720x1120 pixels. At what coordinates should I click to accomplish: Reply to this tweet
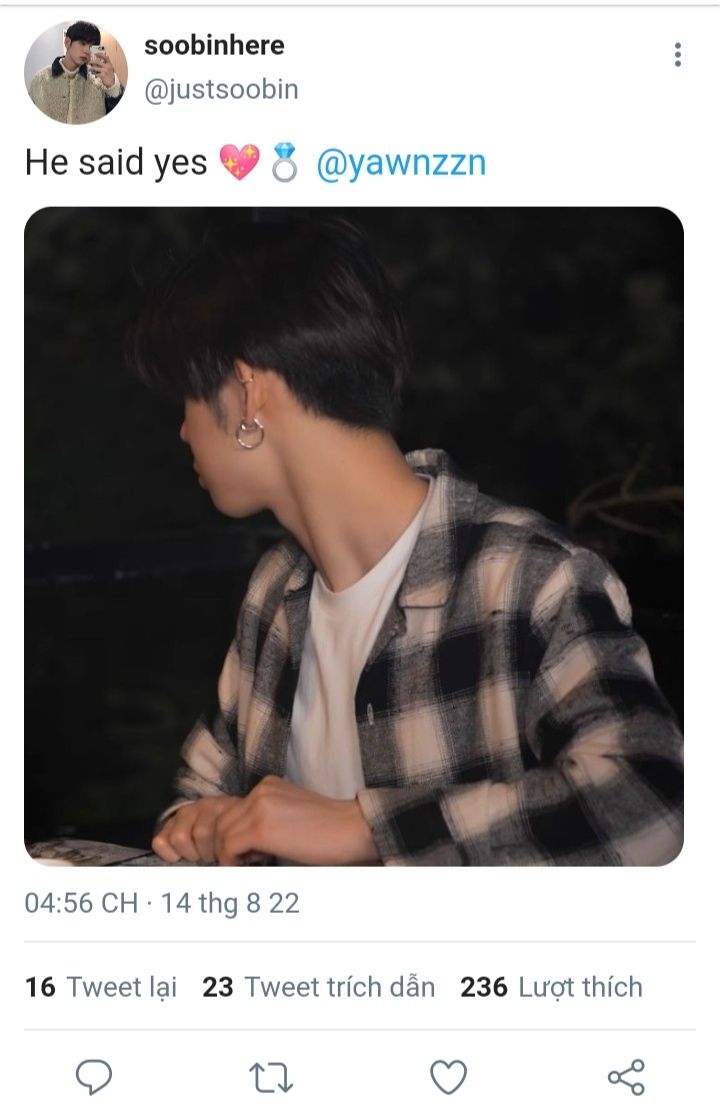[x=94, y=1077]
